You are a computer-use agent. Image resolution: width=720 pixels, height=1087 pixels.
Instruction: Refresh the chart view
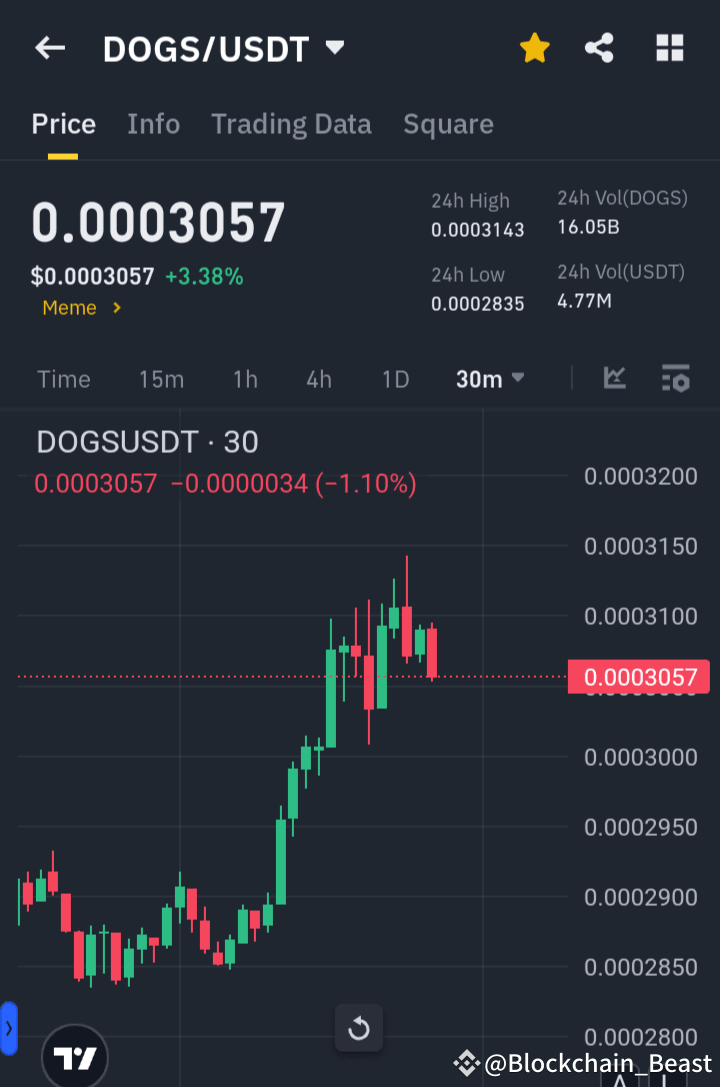[358, 1028]
